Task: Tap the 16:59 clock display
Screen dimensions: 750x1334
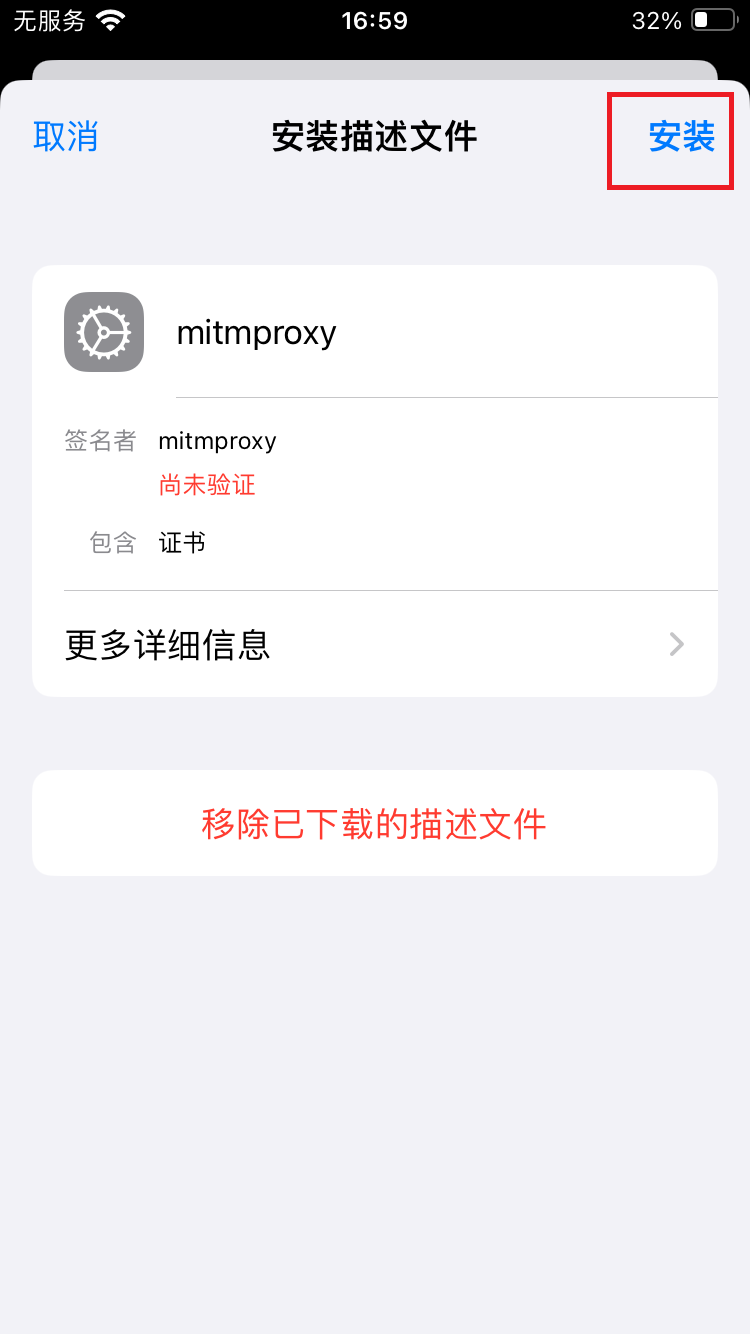Action: (375, 20)
